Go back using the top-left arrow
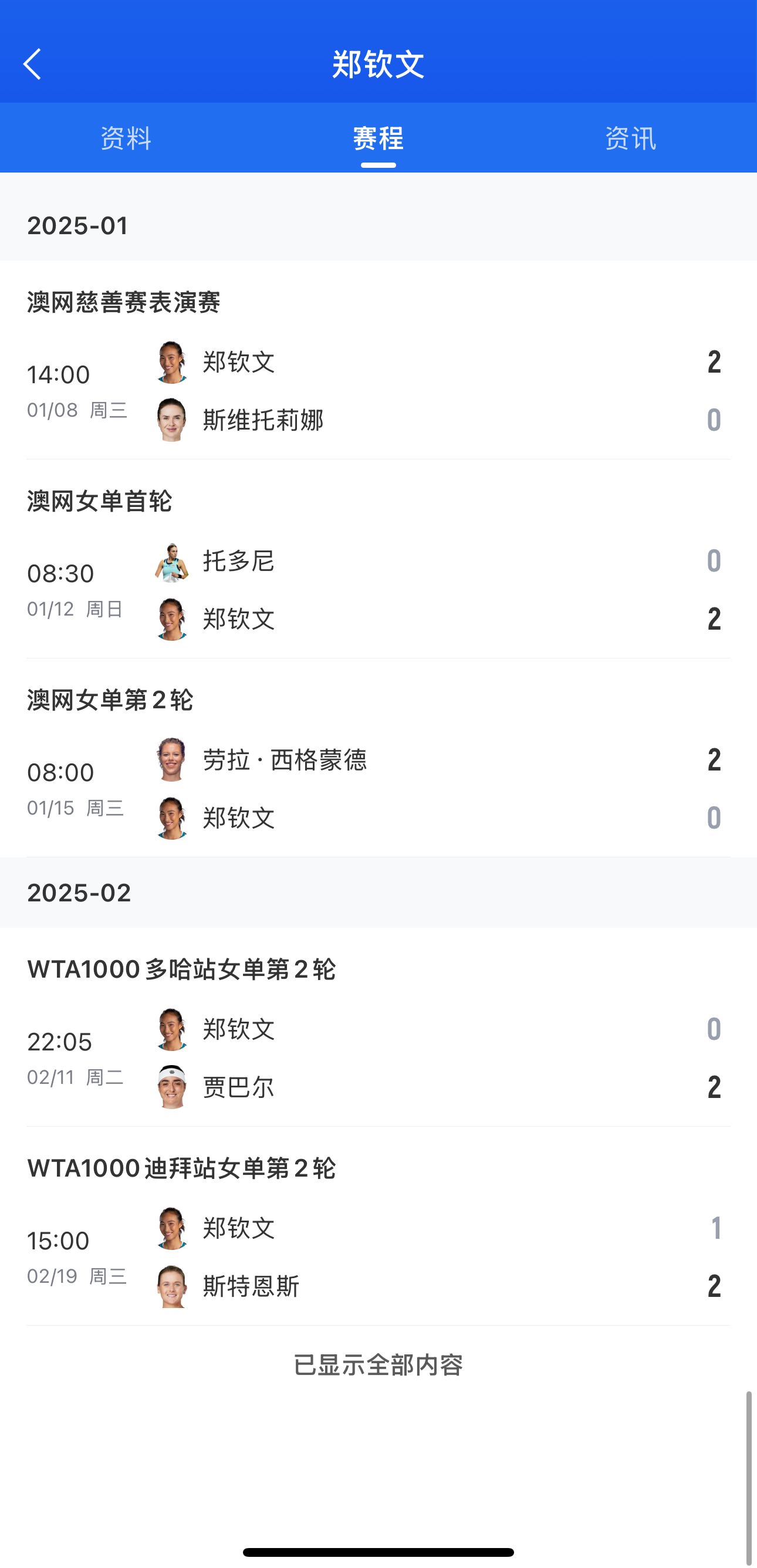The height and width of the screenshot is (1568, 757). pyautogui.click(x=32, y=64)
